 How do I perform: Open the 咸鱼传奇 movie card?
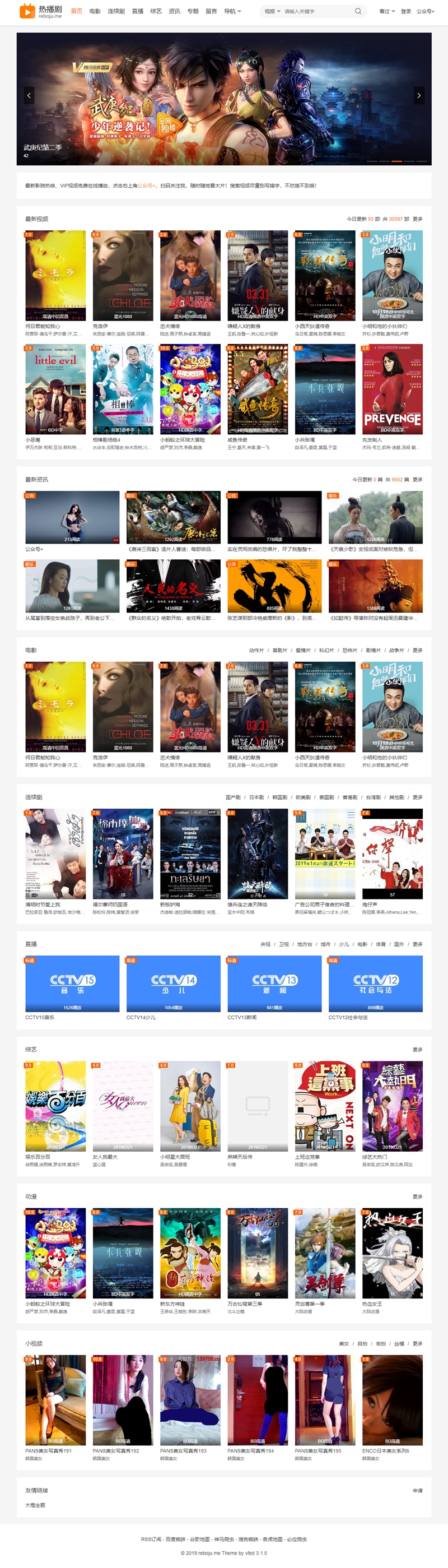258,389
